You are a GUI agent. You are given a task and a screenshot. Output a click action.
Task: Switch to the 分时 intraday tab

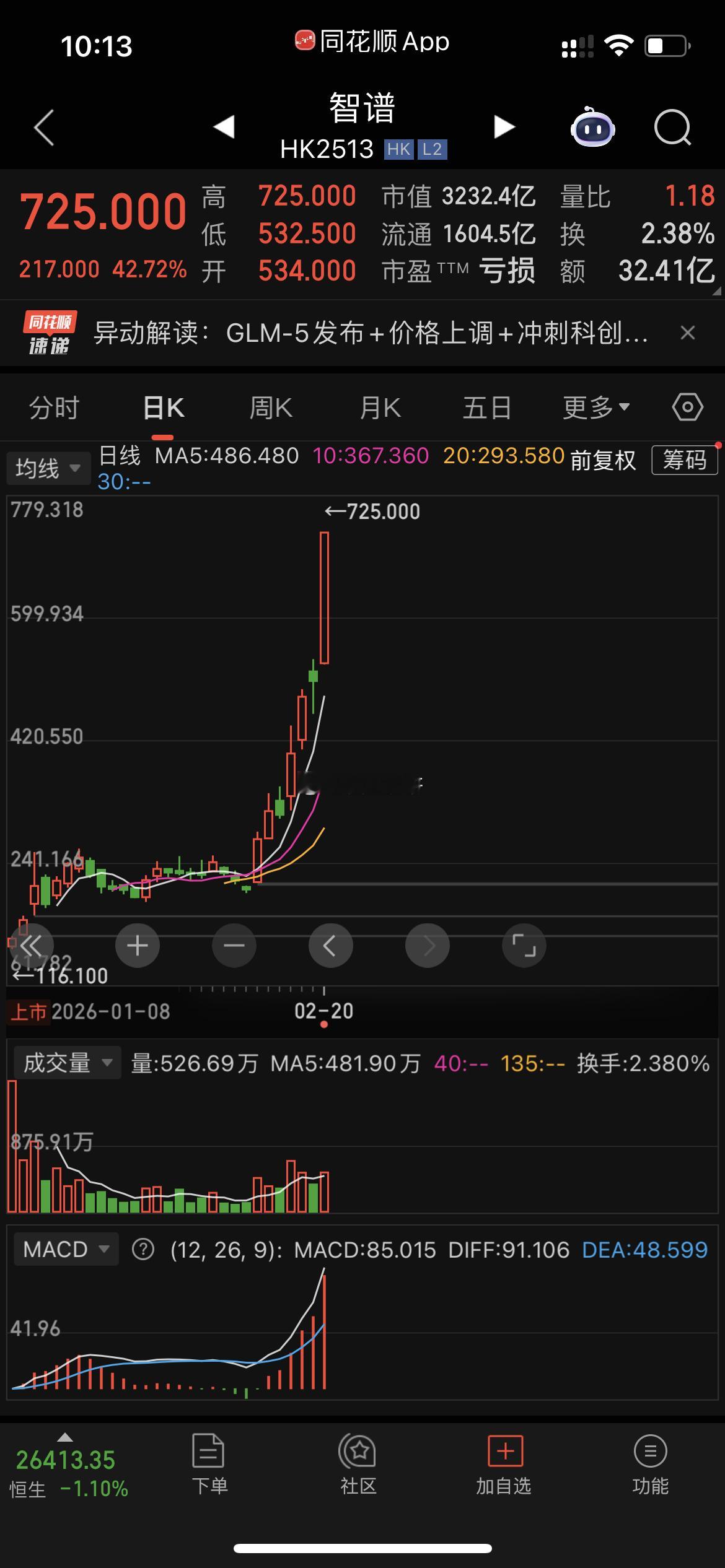coord(54,407)
